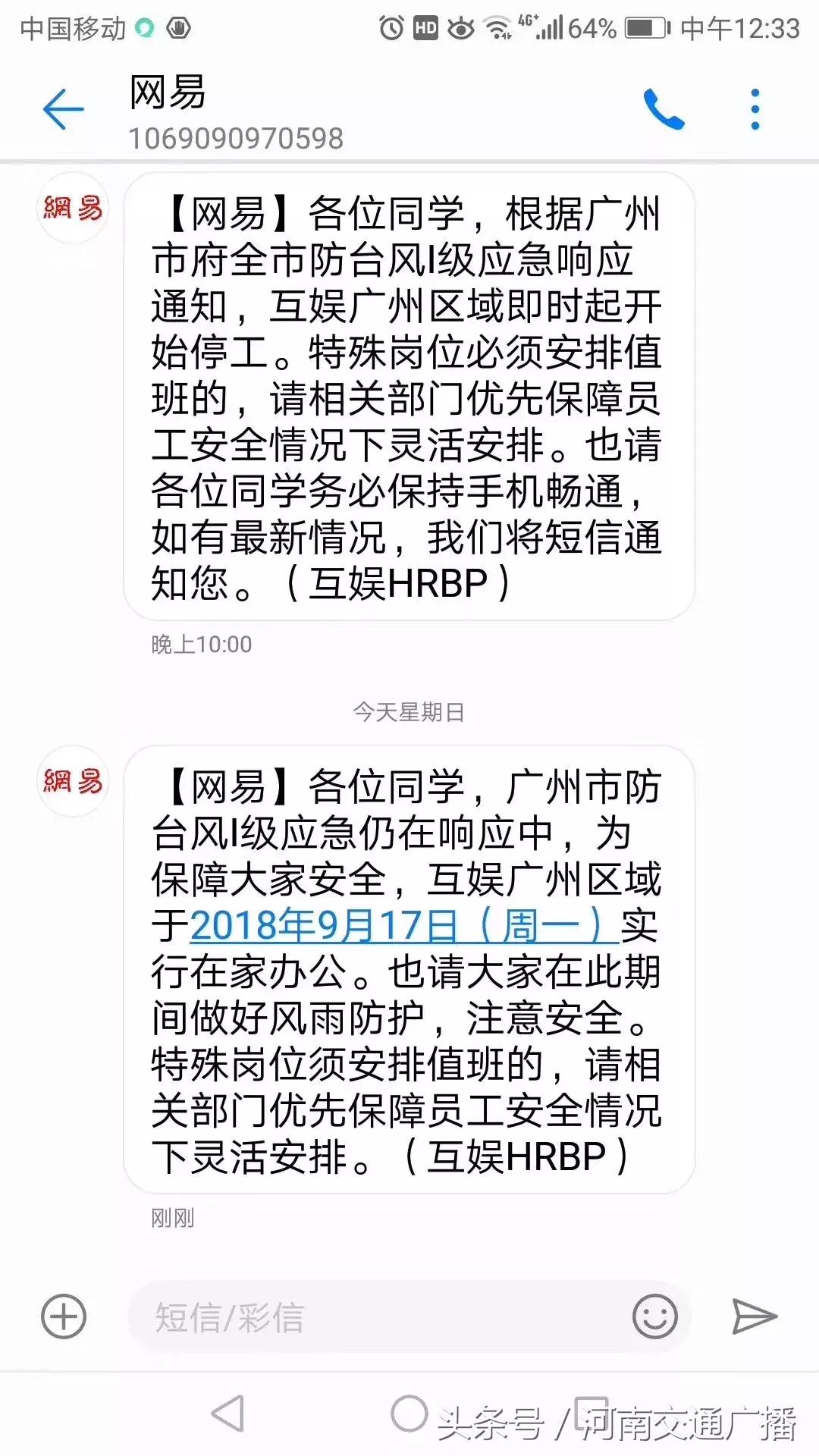Tap the first message bubble about 停工通知
The image size is (819, 1456).
413,394
